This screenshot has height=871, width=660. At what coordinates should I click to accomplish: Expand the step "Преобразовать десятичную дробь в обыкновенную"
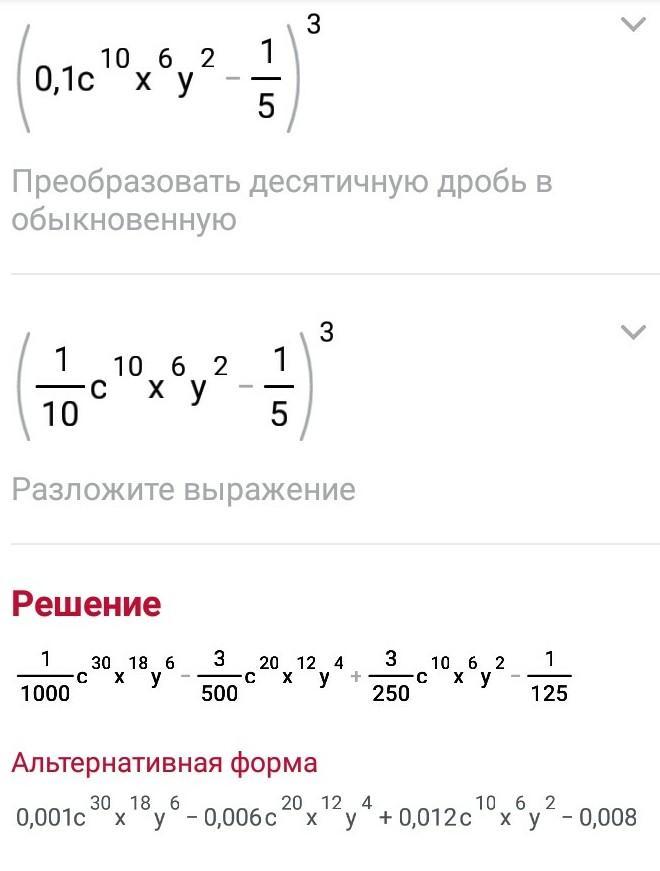(x=633, y=26)
